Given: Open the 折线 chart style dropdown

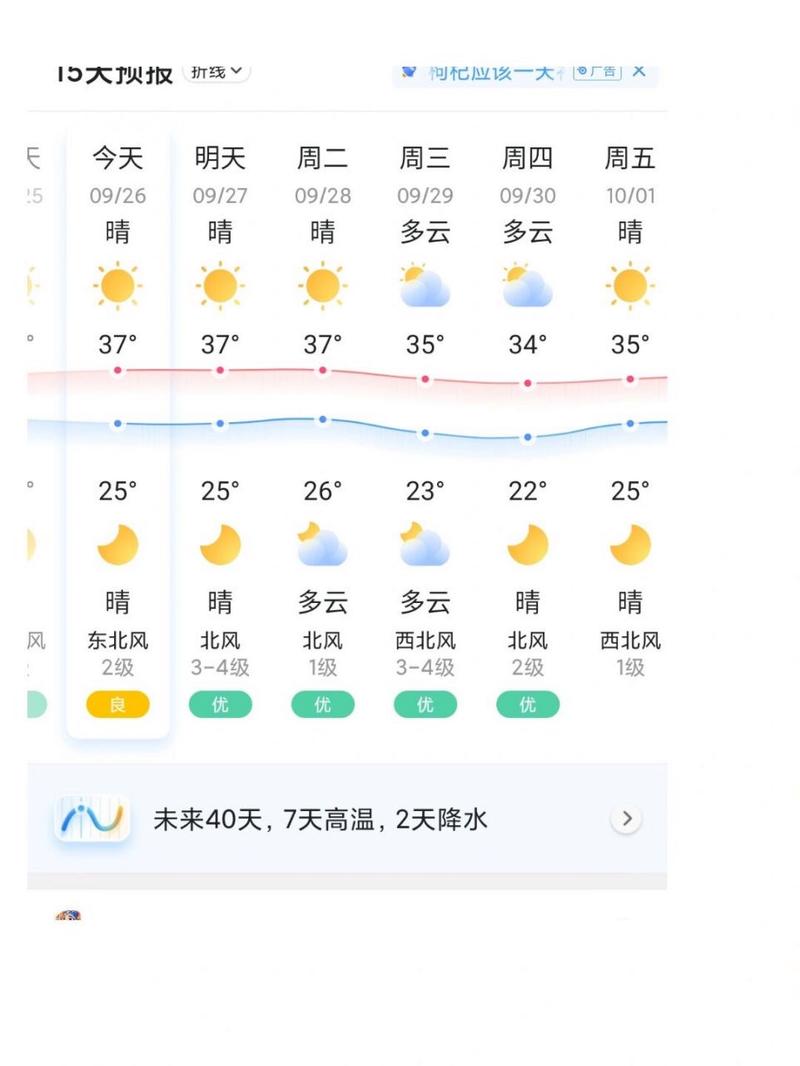Looking at the screenshot, I should [x=216, y=71].
